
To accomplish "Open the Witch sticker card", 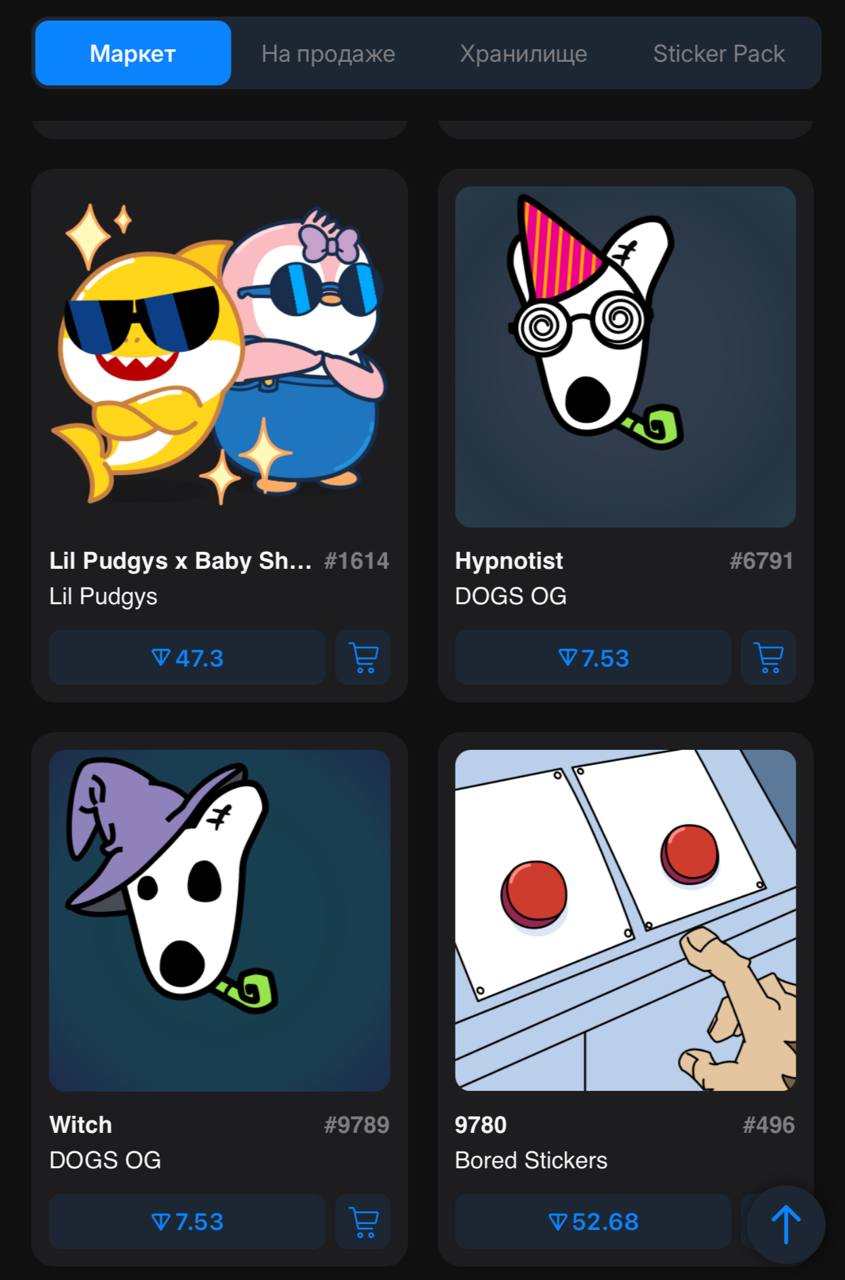I will click(219, 920).
